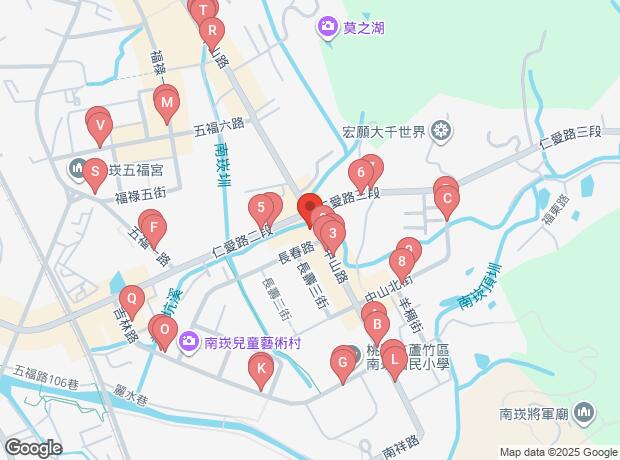Tap the marker labeled O
Viewport: 620px width, 460px height.
164,329
